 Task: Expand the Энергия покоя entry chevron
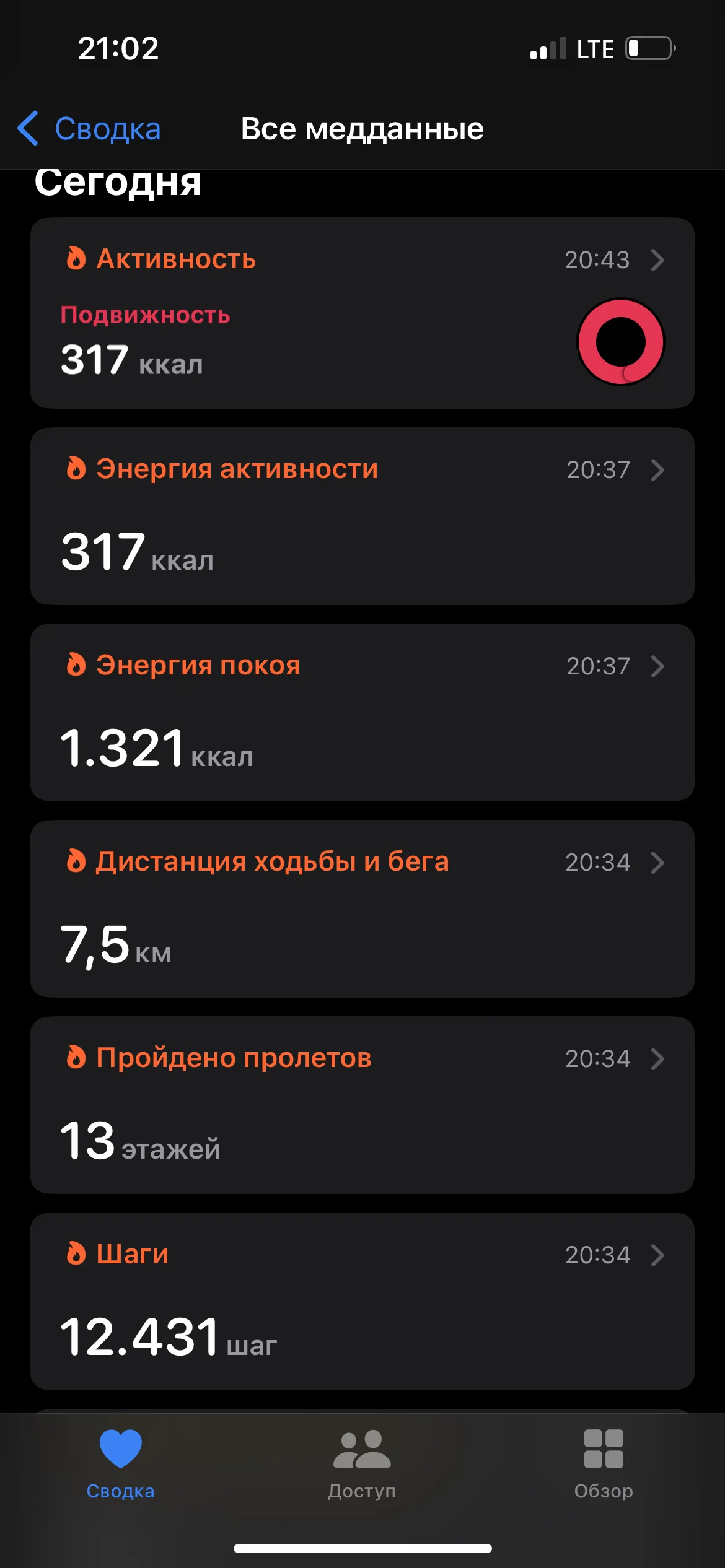[657, 666]
